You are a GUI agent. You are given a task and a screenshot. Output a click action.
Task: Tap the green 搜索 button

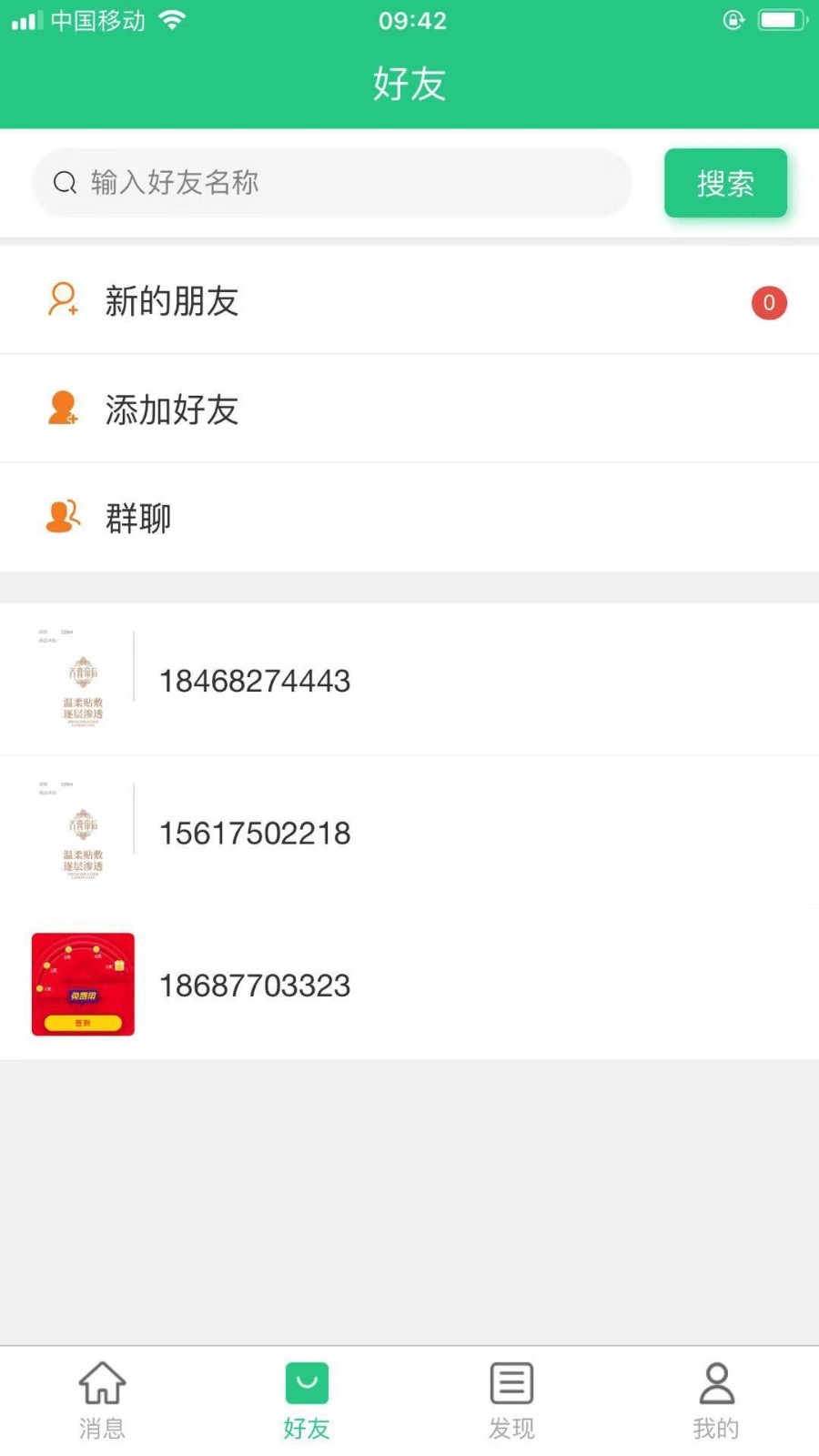pos(725,183)
